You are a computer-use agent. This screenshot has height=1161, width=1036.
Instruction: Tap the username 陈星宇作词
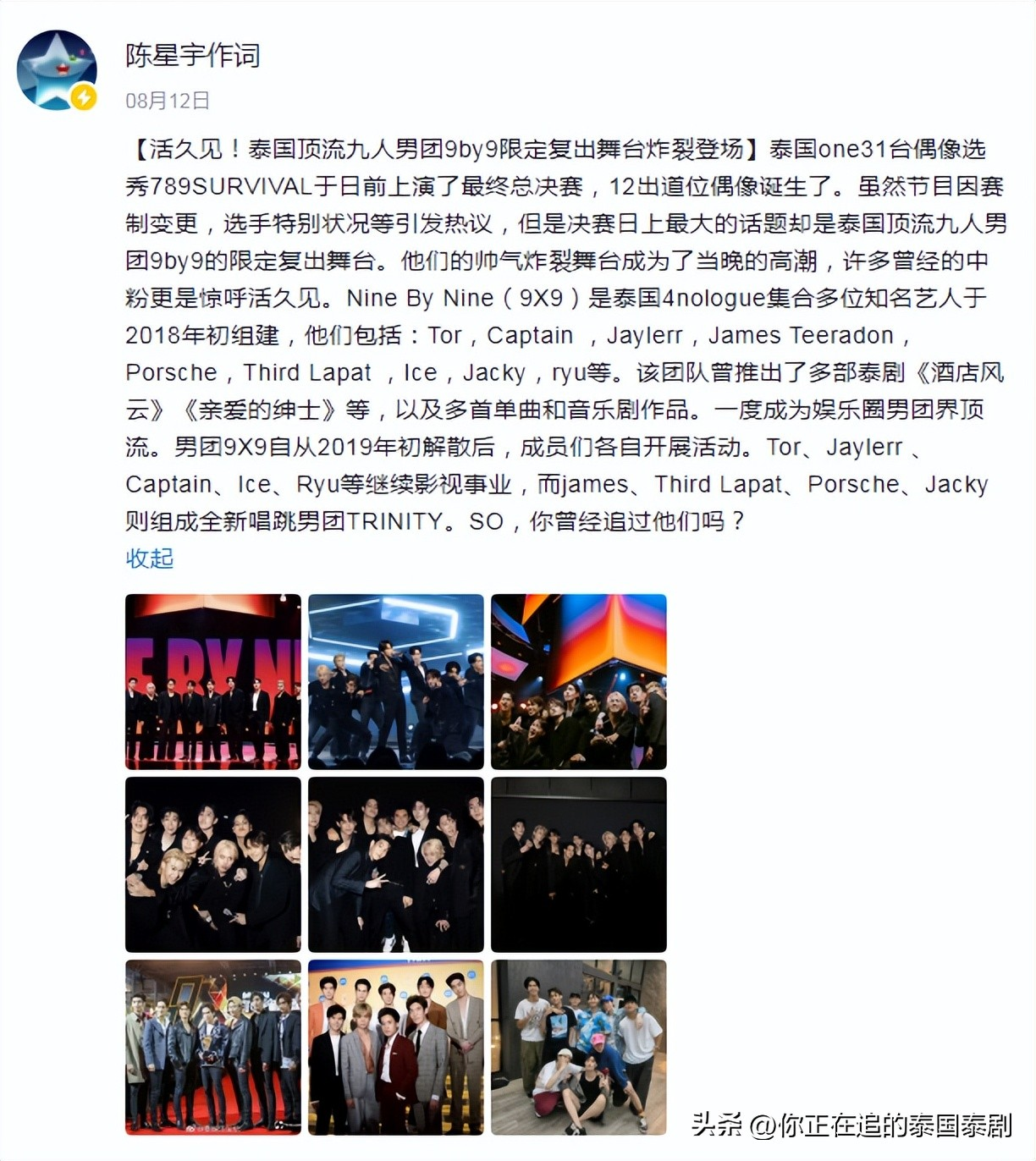pyautogui.click(x=193, y=56)
